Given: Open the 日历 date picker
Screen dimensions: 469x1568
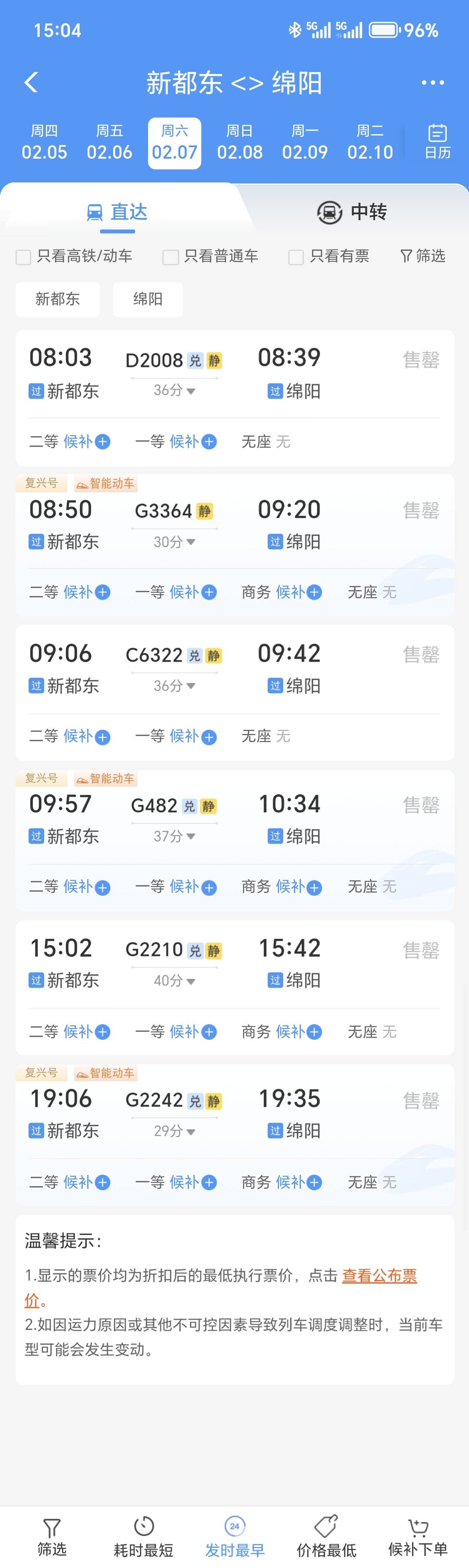Looking at the screenshot, I should pyautogui.click(x=437, y=142).
